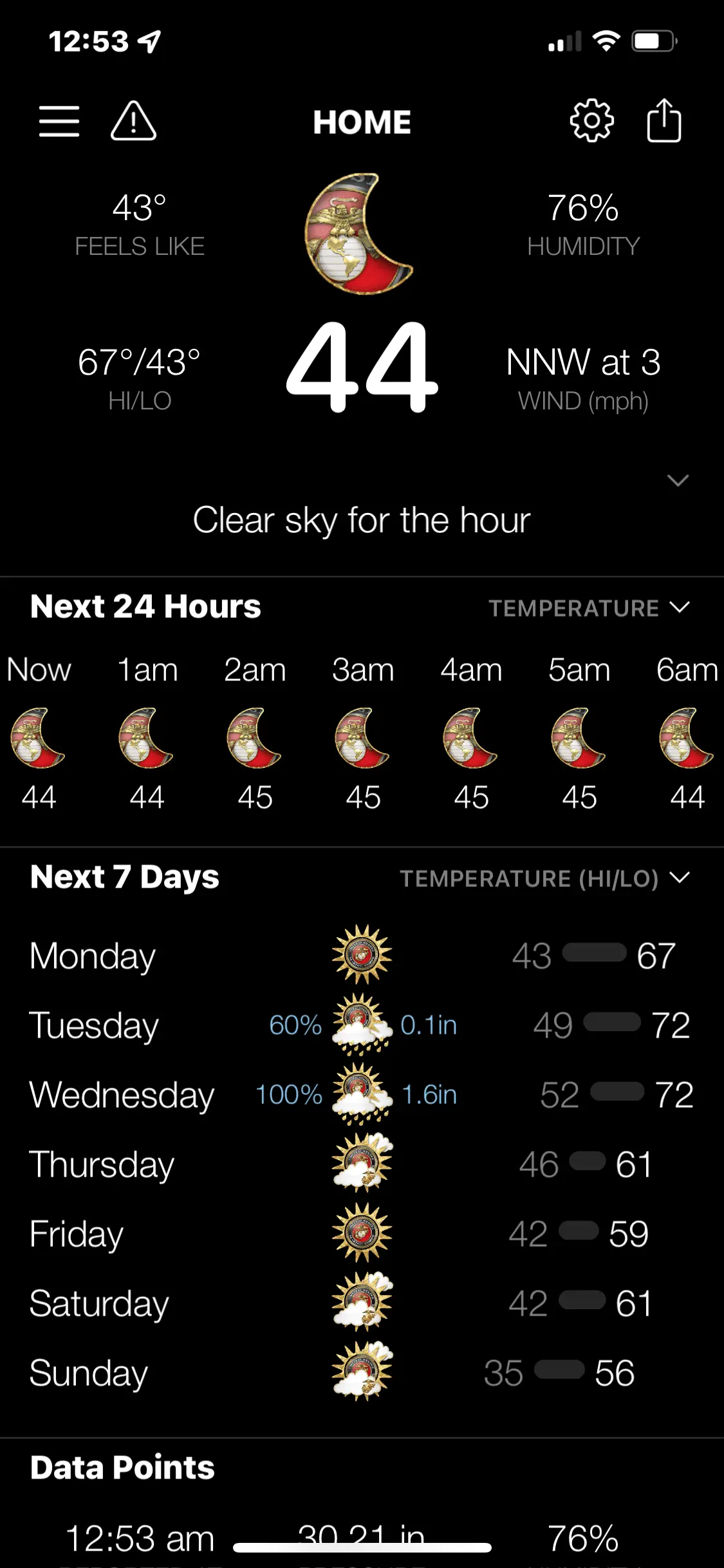Share the current weather
The width and height of the screenshot is (724, 1568).
664,121
